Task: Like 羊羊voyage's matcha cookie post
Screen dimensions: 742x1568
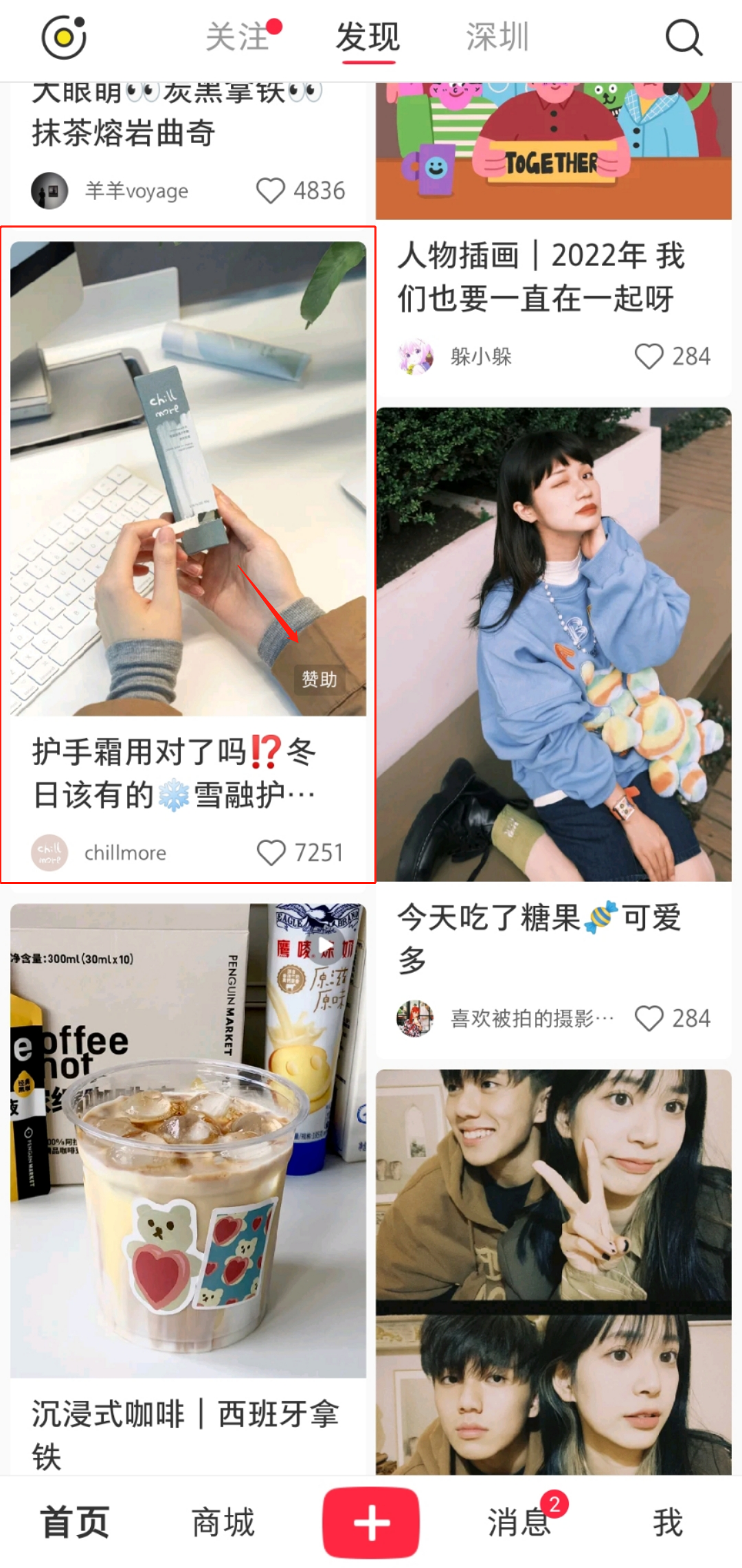Action: click(x=271, y=190)
